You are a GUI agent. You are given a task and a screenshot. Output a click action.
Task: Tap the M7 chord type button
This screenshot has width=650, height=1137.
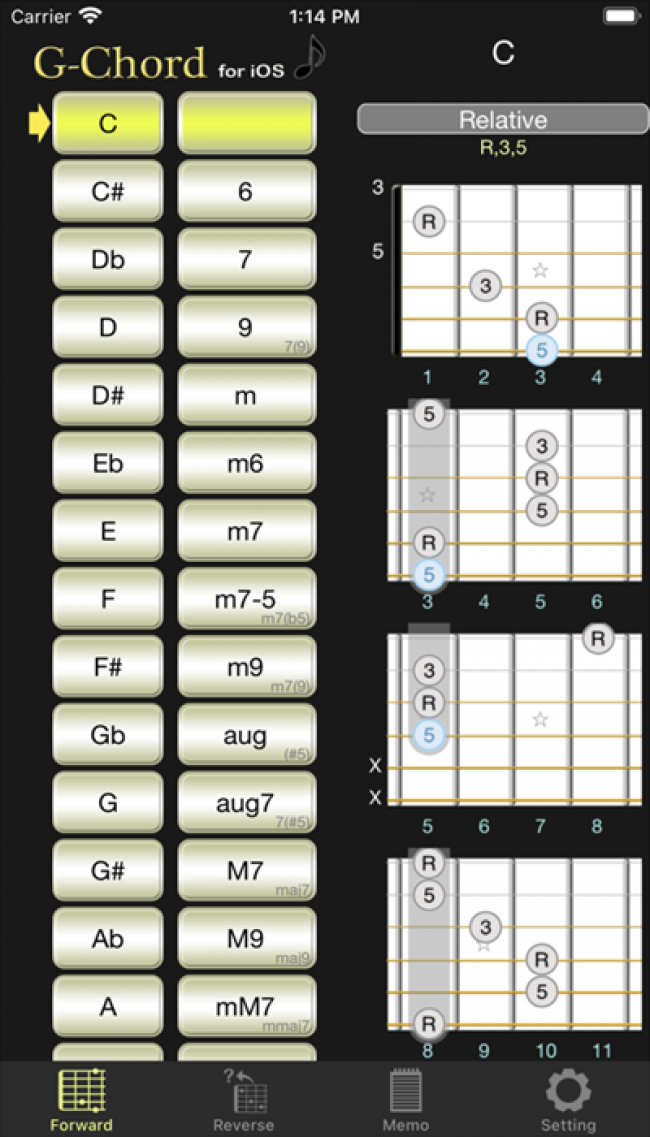tap(247, 871)
